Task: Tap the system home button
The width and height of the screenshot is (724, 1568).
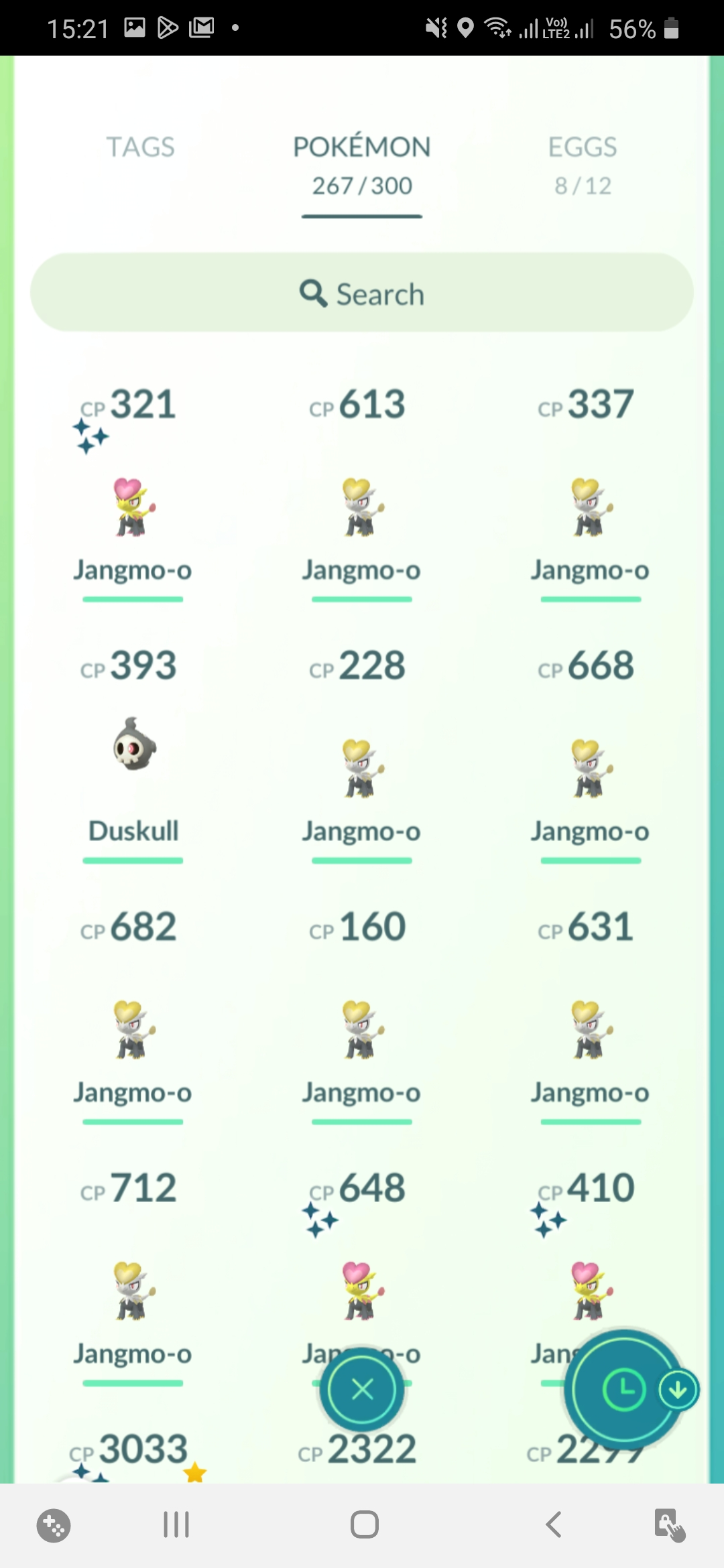Action: click(x=364, y=1524)
